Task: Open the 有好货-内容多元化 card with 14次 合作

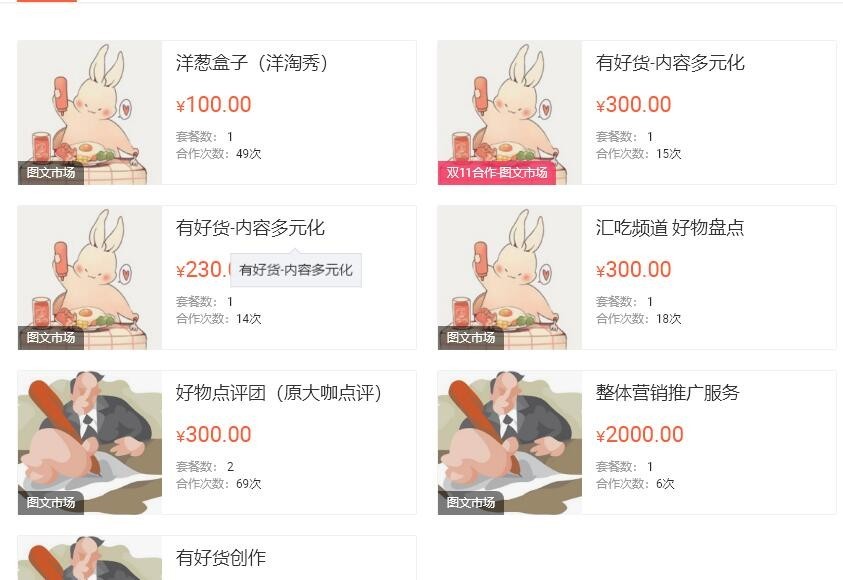Action: point(250,229)
